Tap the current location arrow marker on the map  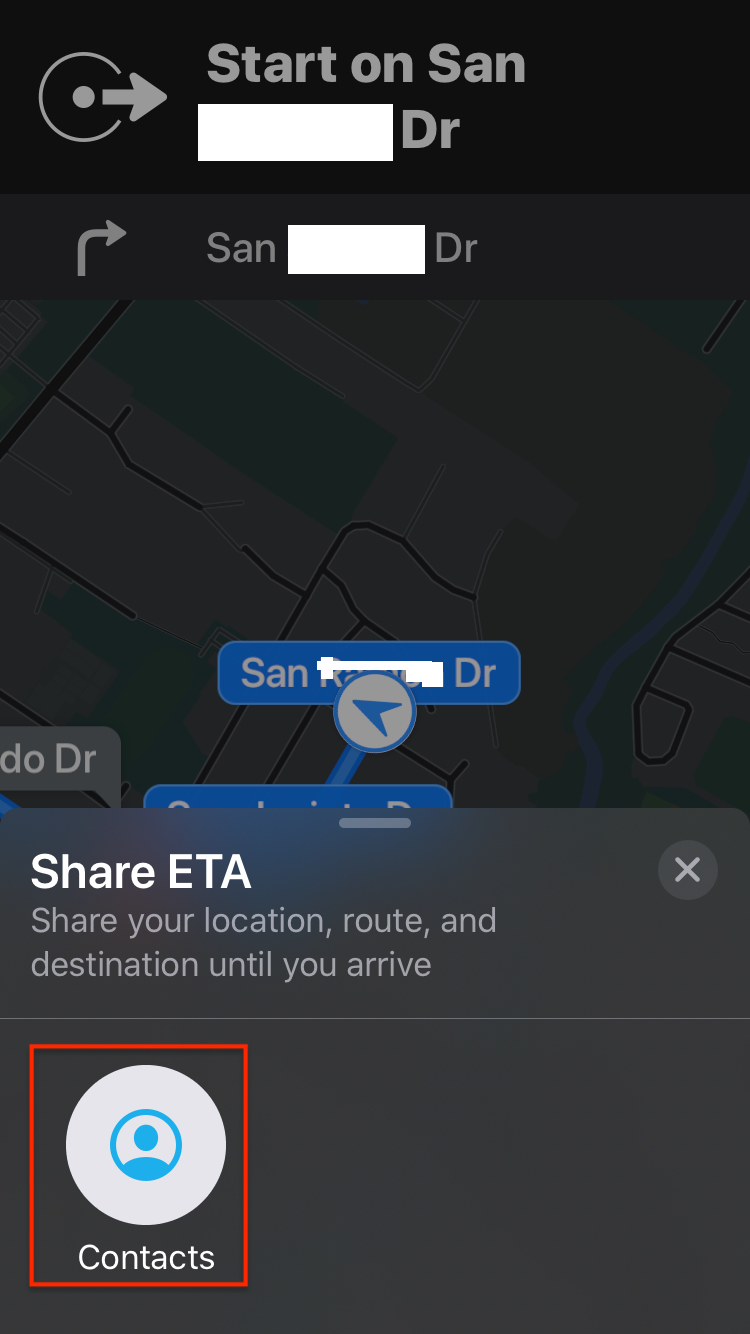click(x=374, y=712)
